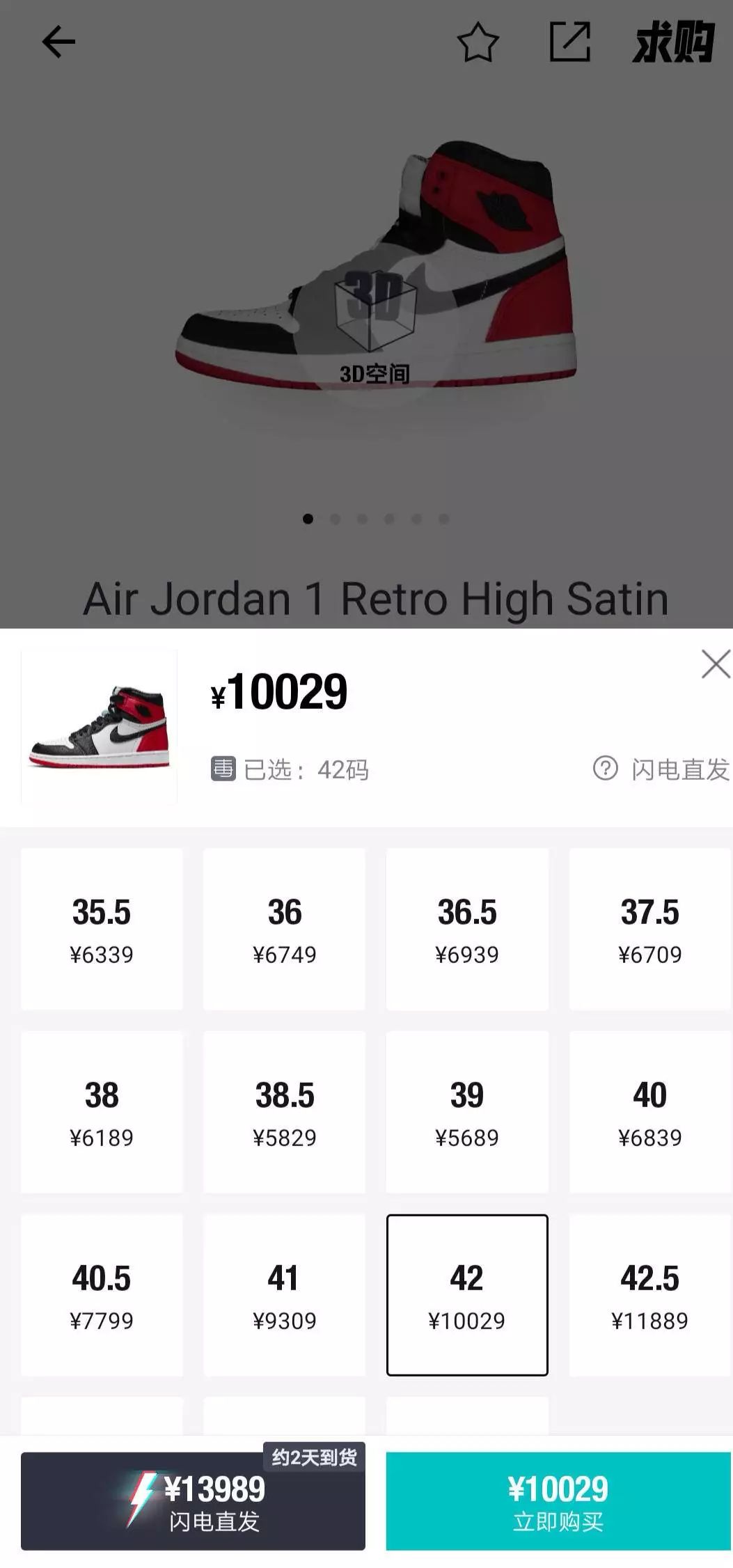The width and height of the screenshot is (733, 1568).
Task: Select size 39 at ¥5689
Action: click(x=467, y=1112)
